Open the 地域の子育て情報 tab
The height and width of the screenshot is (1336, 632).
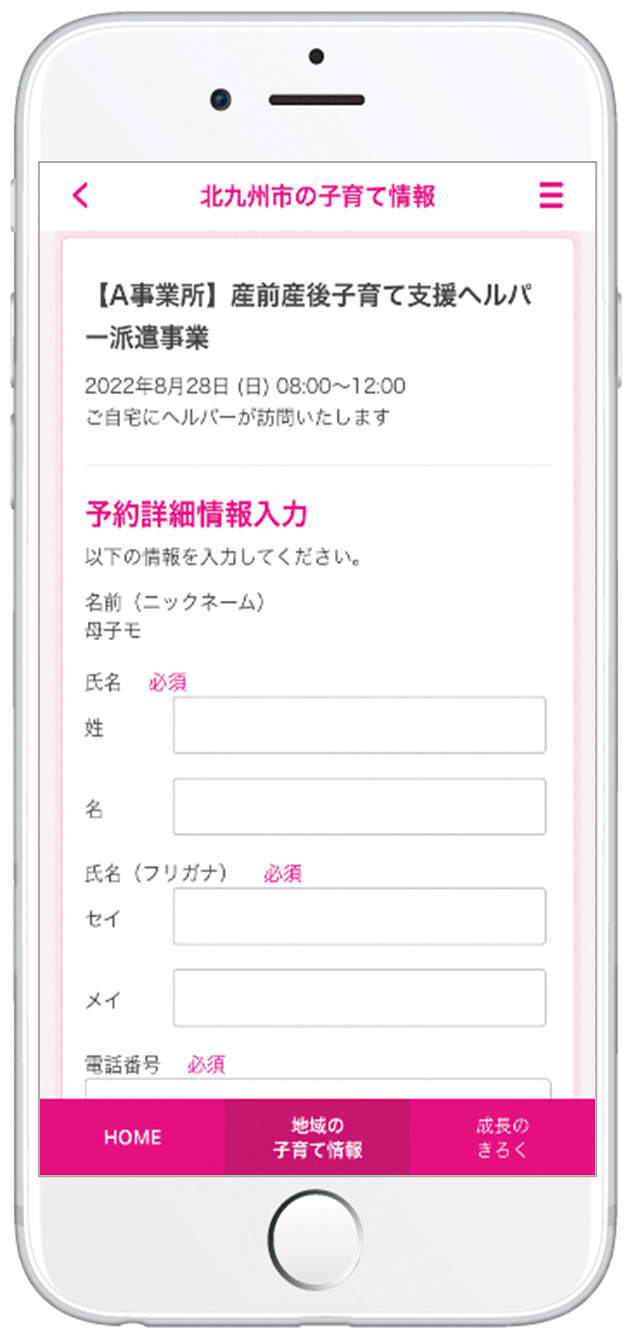(x=317, y=1138)
